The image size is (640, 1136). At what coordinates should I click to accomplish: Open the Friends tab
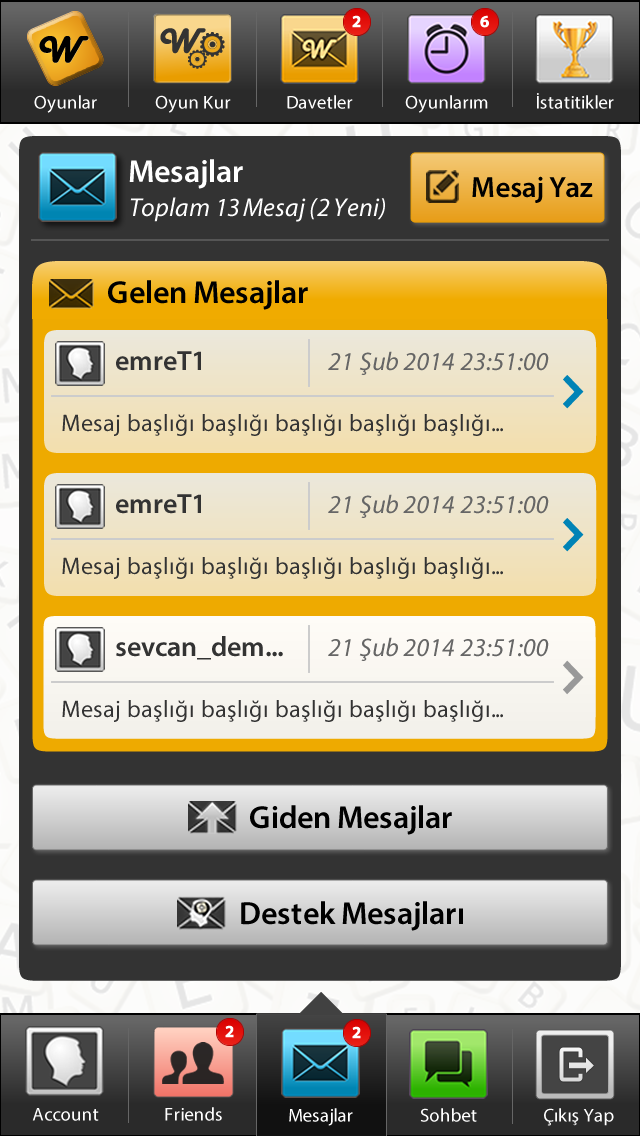click(x=192, y=1075)
